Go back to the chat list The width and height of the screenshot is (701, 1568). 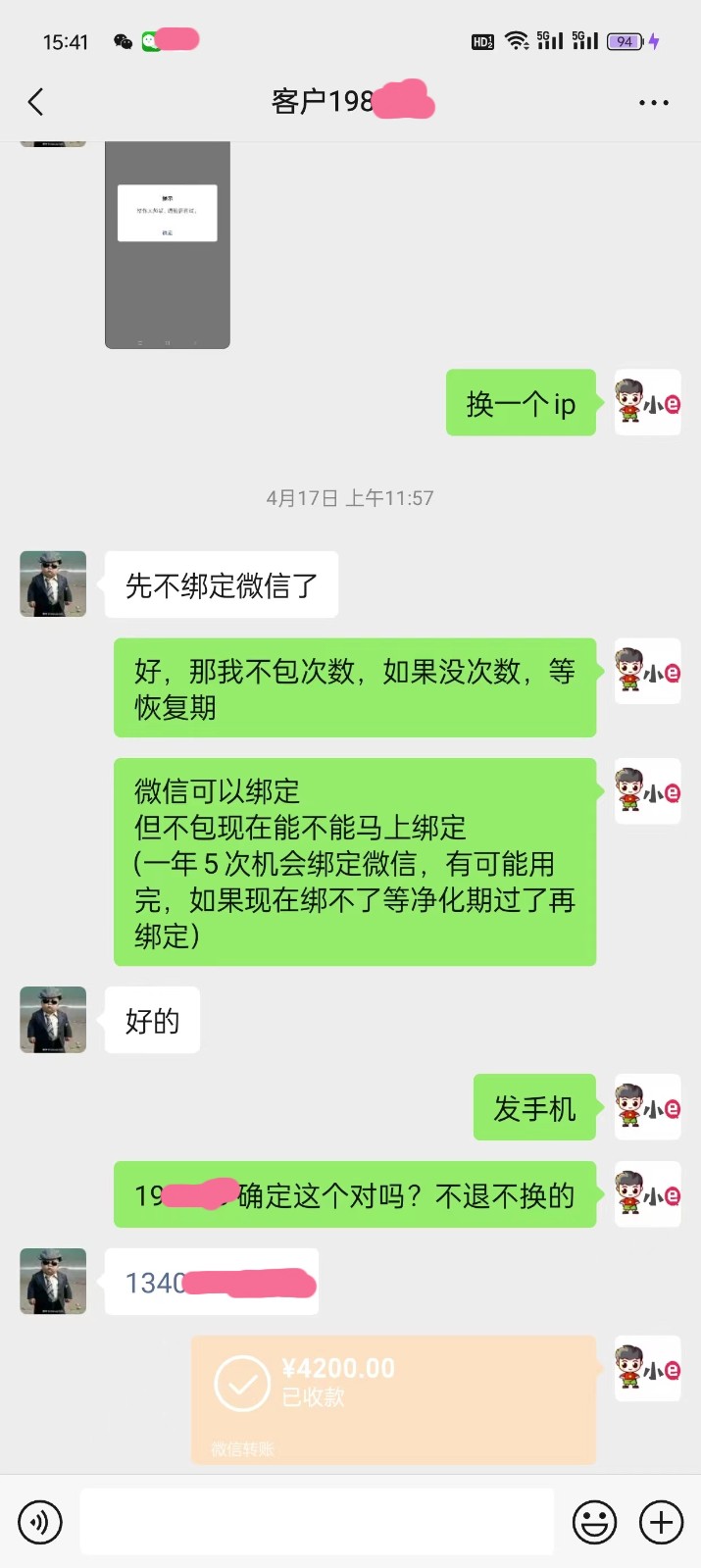click(x=36, y=102)
